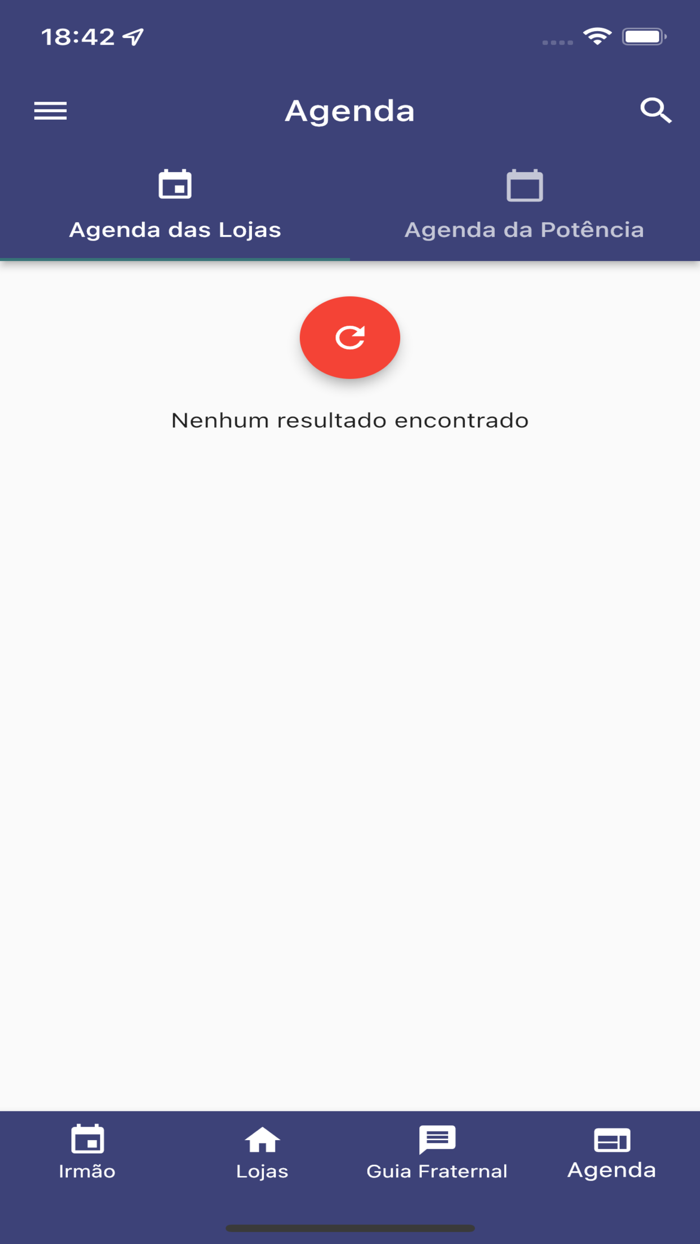700x1244 pixels.
Task: Select the Agenda das Lojas tab
Action: pos(175,207)
